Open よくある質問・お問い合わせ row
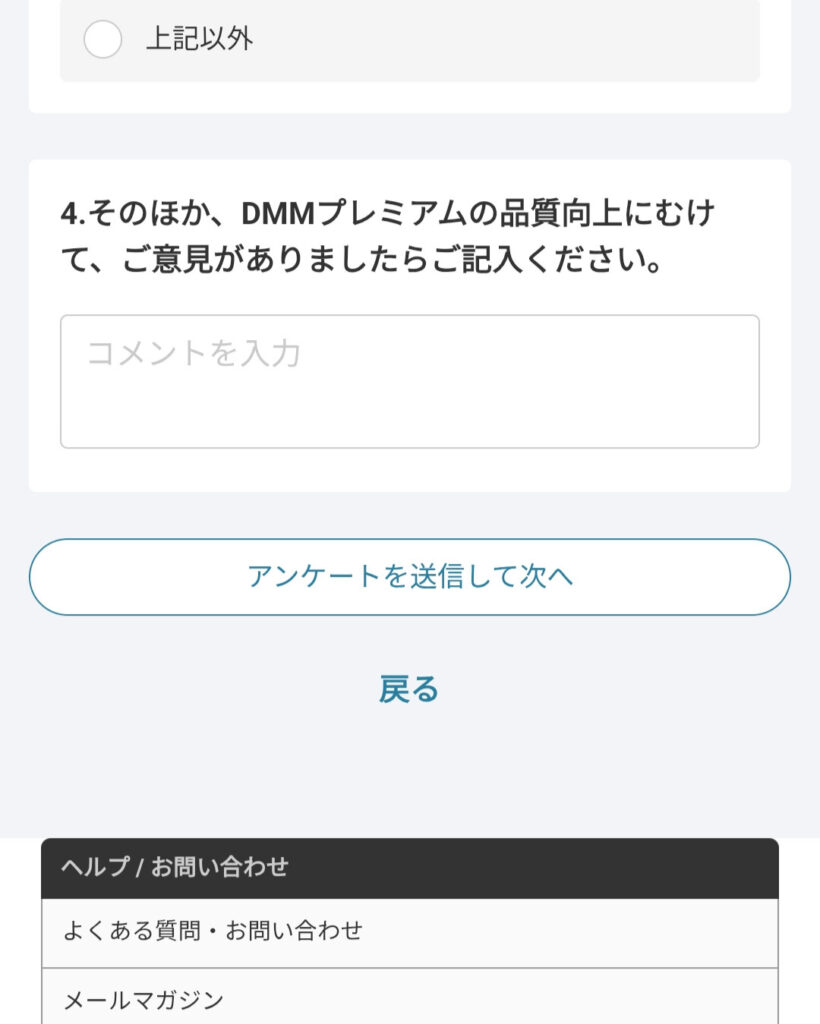Viewport: 820px width, 1024px height. coord(409,932)
